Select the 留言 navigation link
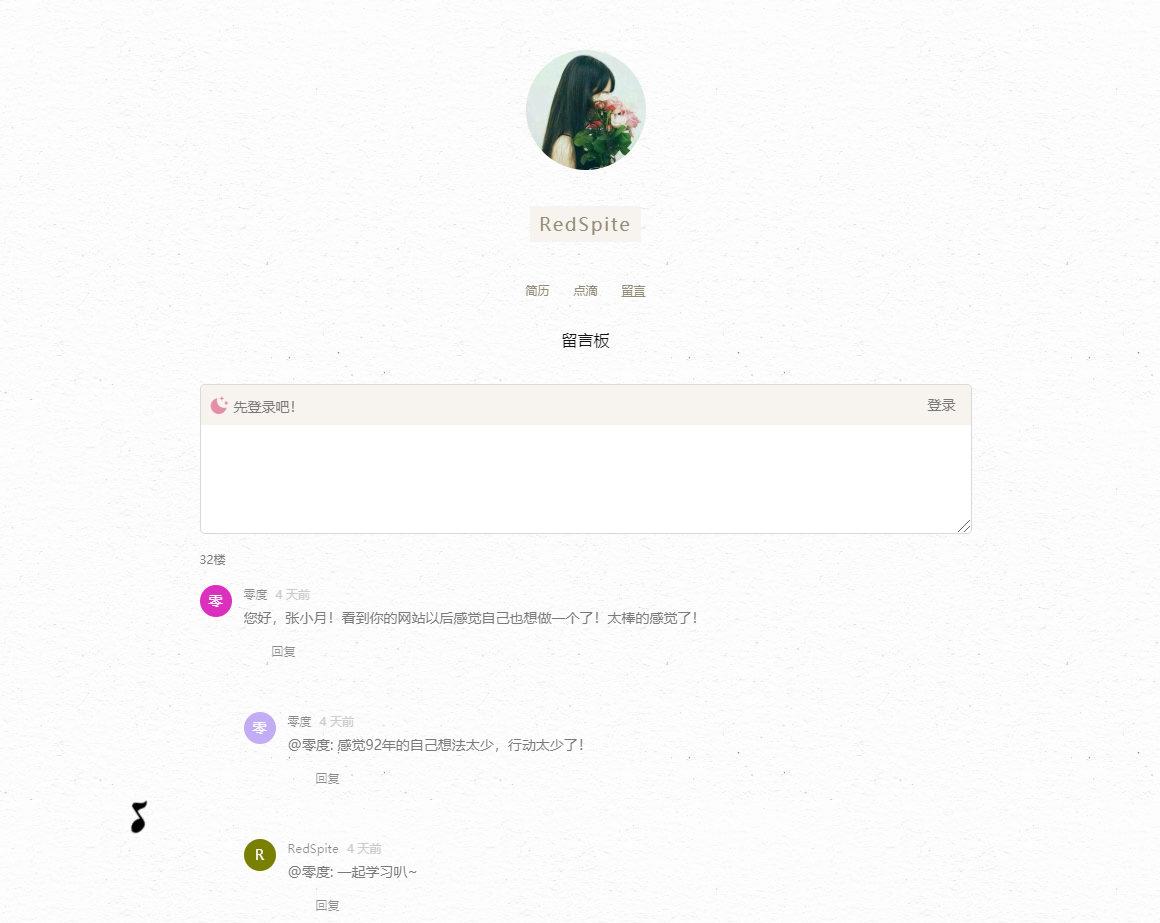 (x=633, y=291)
